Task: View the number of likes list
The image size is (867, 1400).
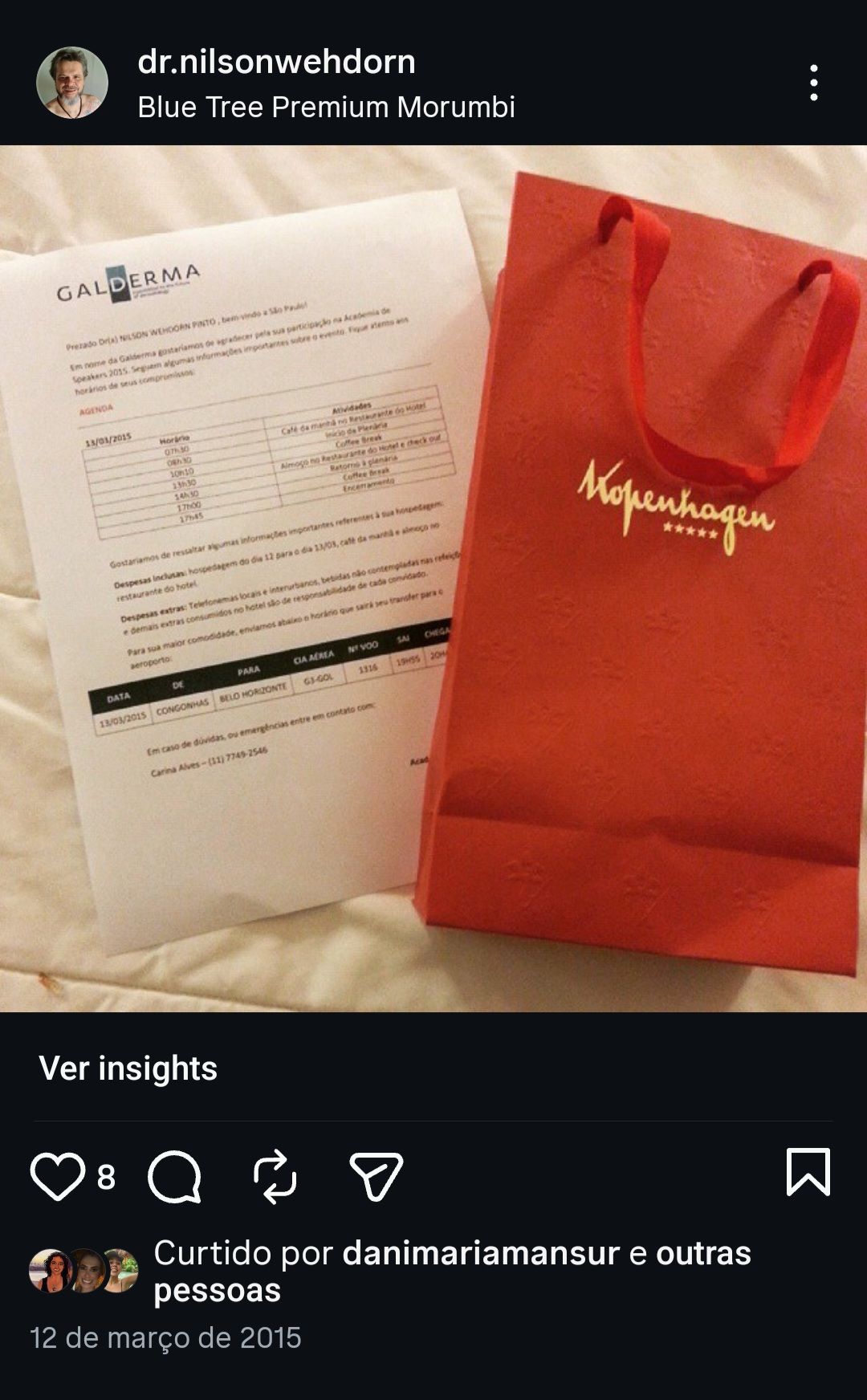Action: 106,1178
